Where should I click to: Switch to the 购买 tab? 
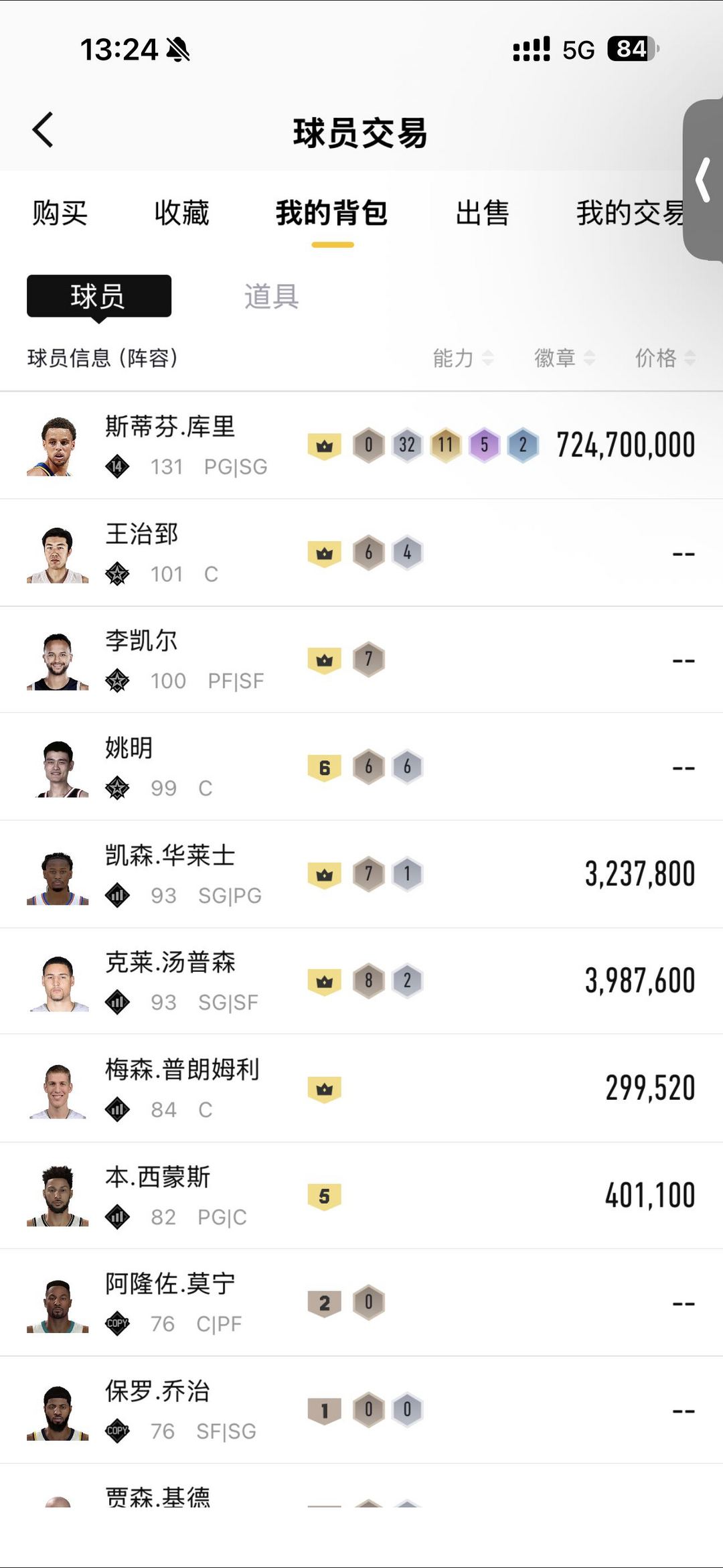60,214
